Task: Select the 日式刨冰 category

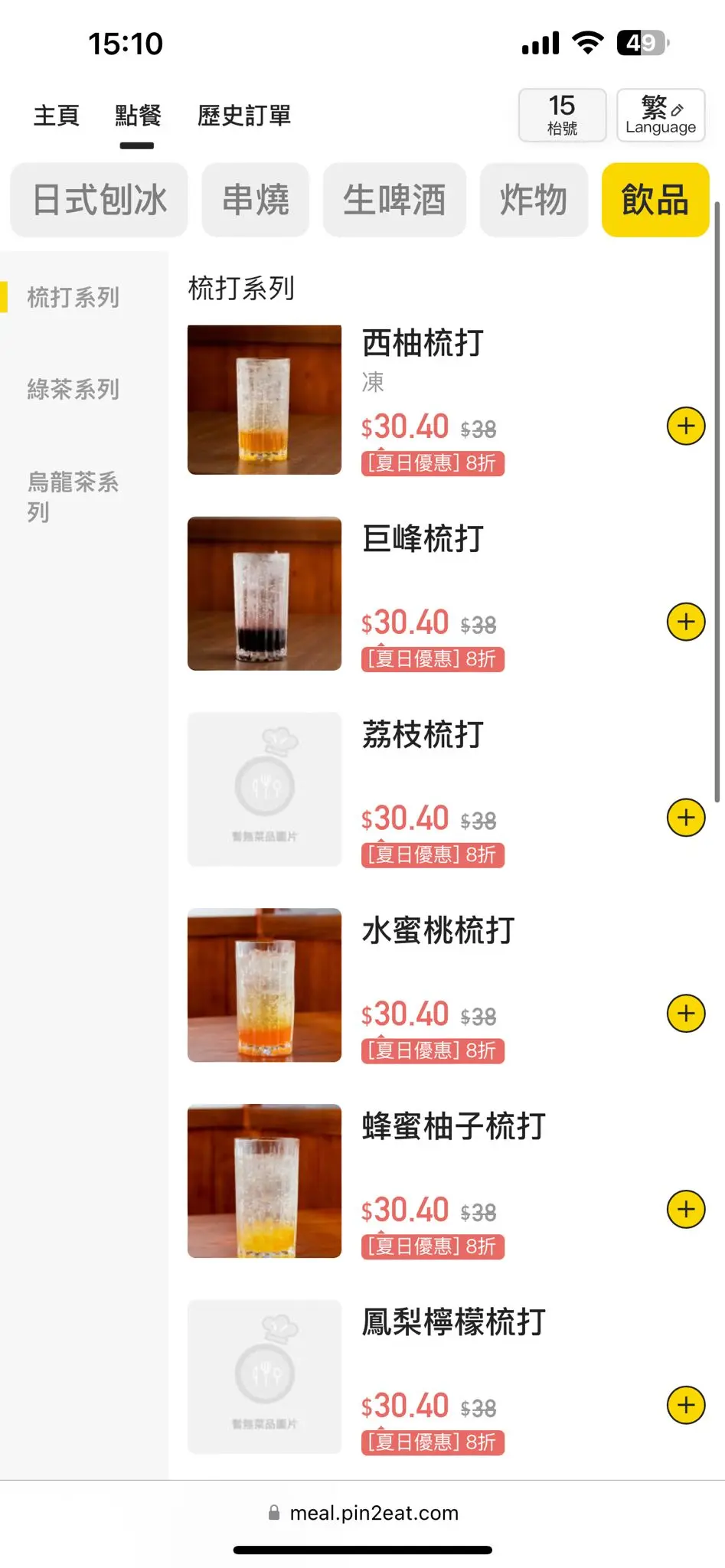Action: [x=100, y=200]
